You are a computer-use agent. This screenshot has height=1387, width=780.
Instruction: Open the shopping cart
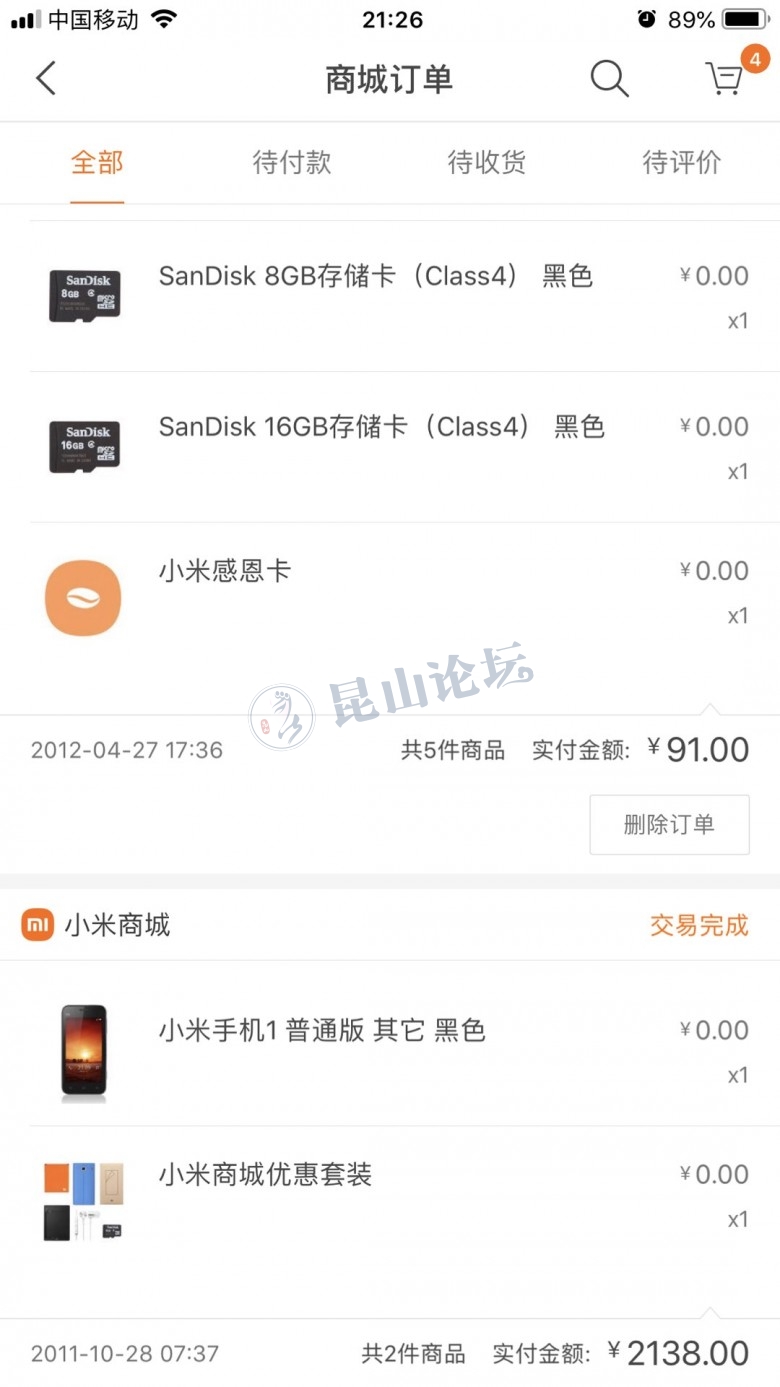[725, 78]
